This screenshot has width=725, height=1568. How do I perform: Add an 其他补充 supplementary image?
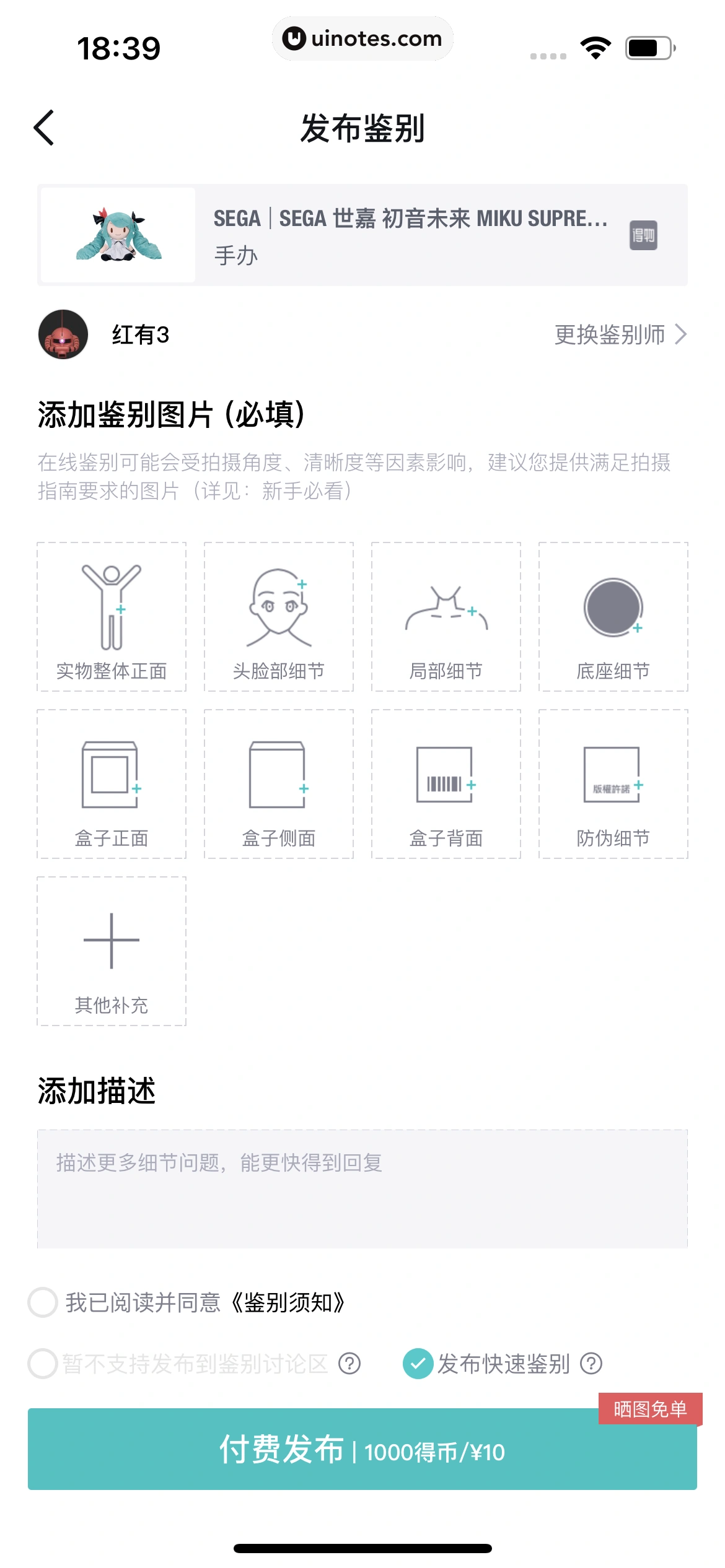tap(112, 952)
